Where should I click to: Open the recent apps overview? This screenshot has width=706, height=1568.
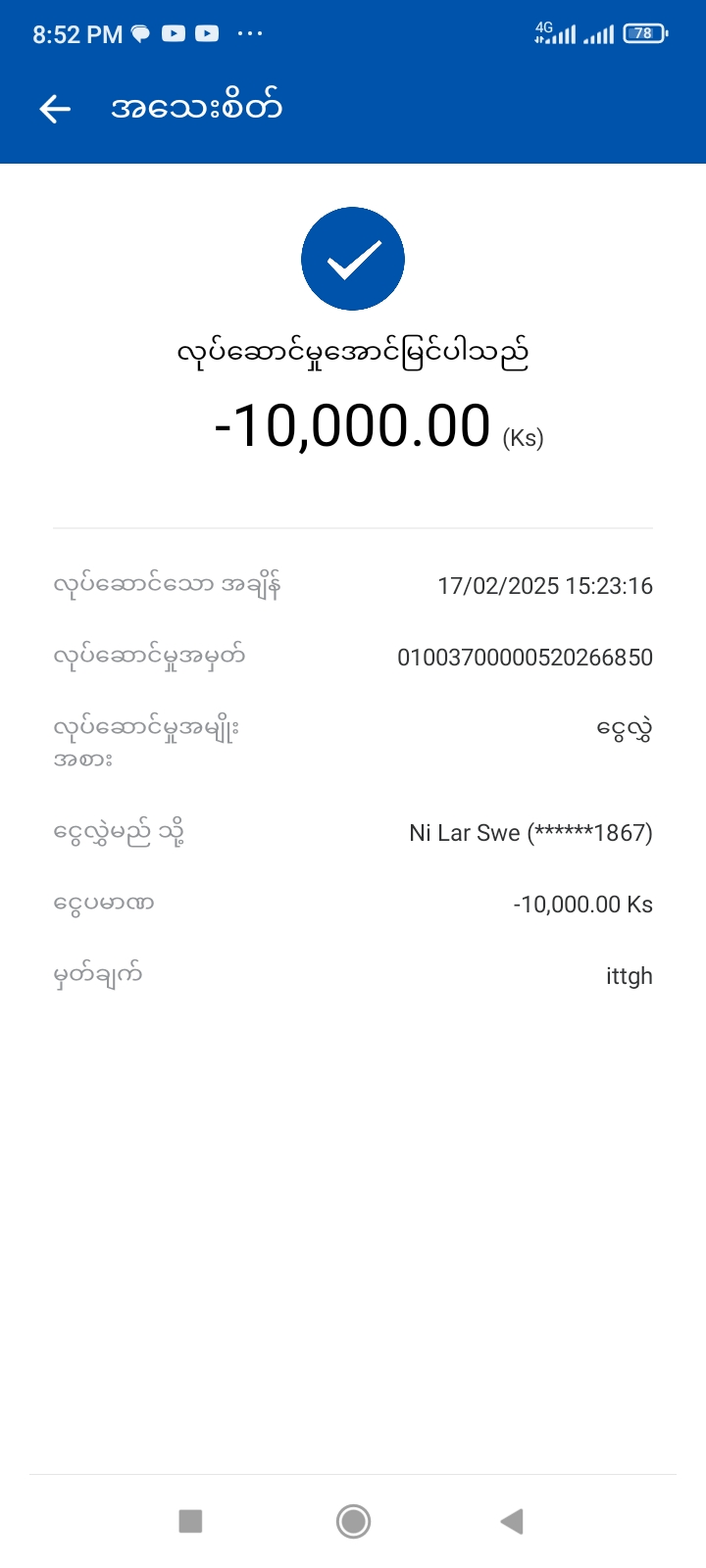190,1521
